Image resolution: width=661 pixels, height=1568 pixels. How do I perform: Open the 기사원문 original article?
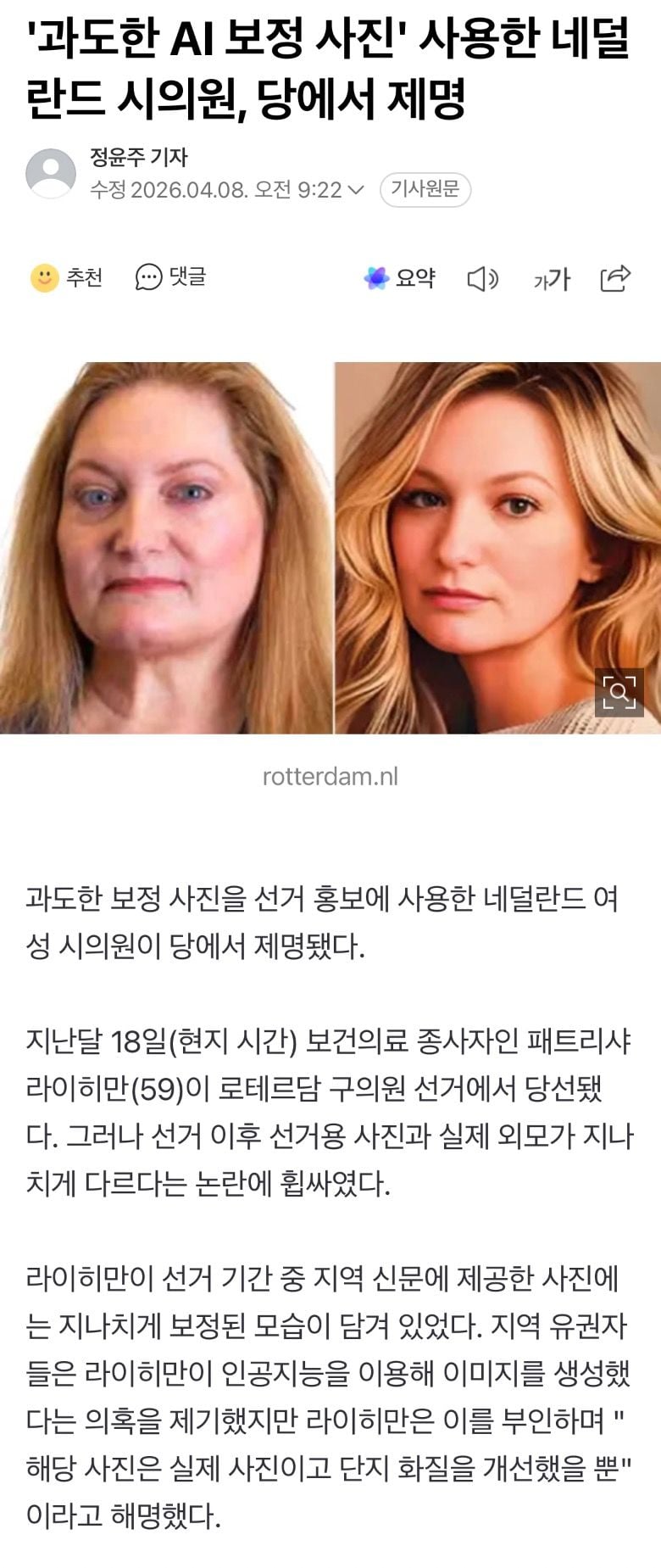[x=425, y=188]
